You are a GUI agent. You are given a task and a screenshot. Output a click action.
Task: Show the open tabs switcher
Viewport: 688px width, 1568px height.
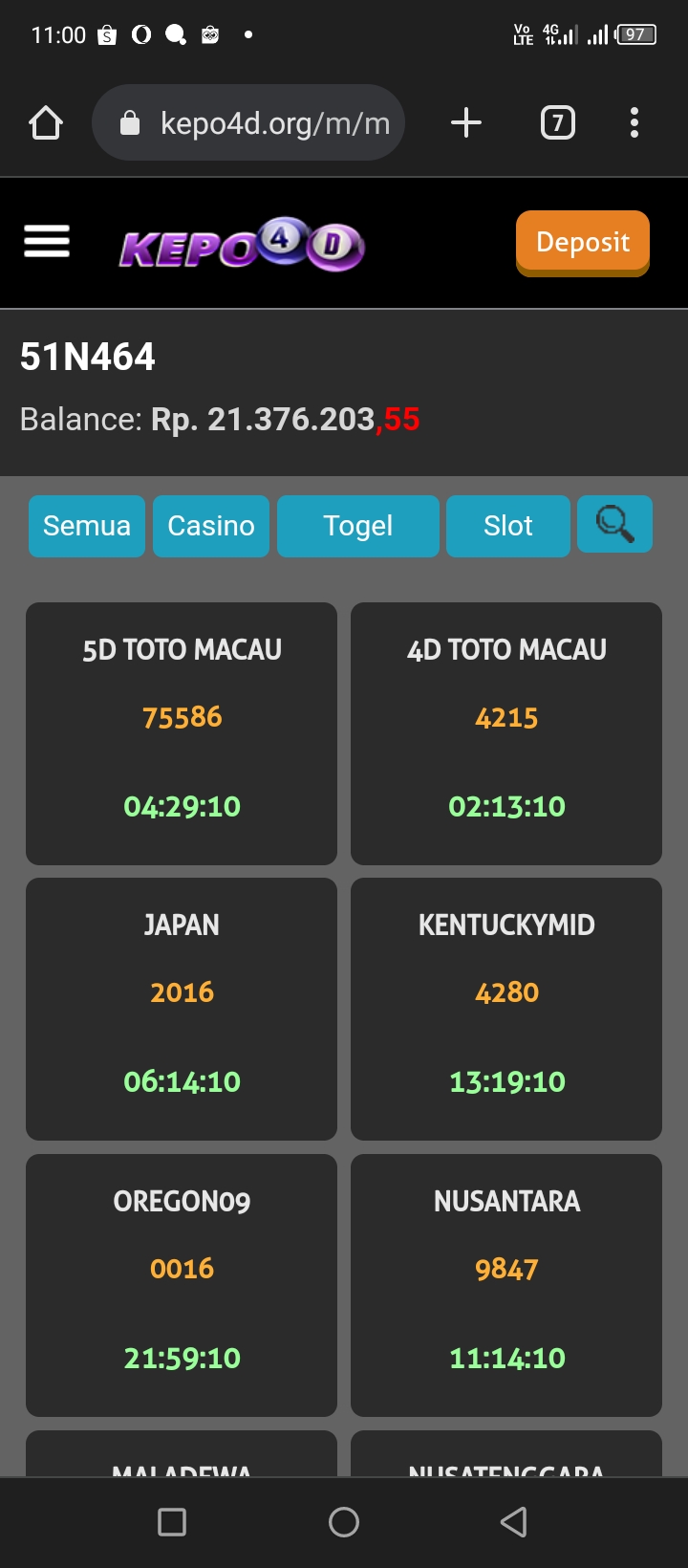click(558, 123)
